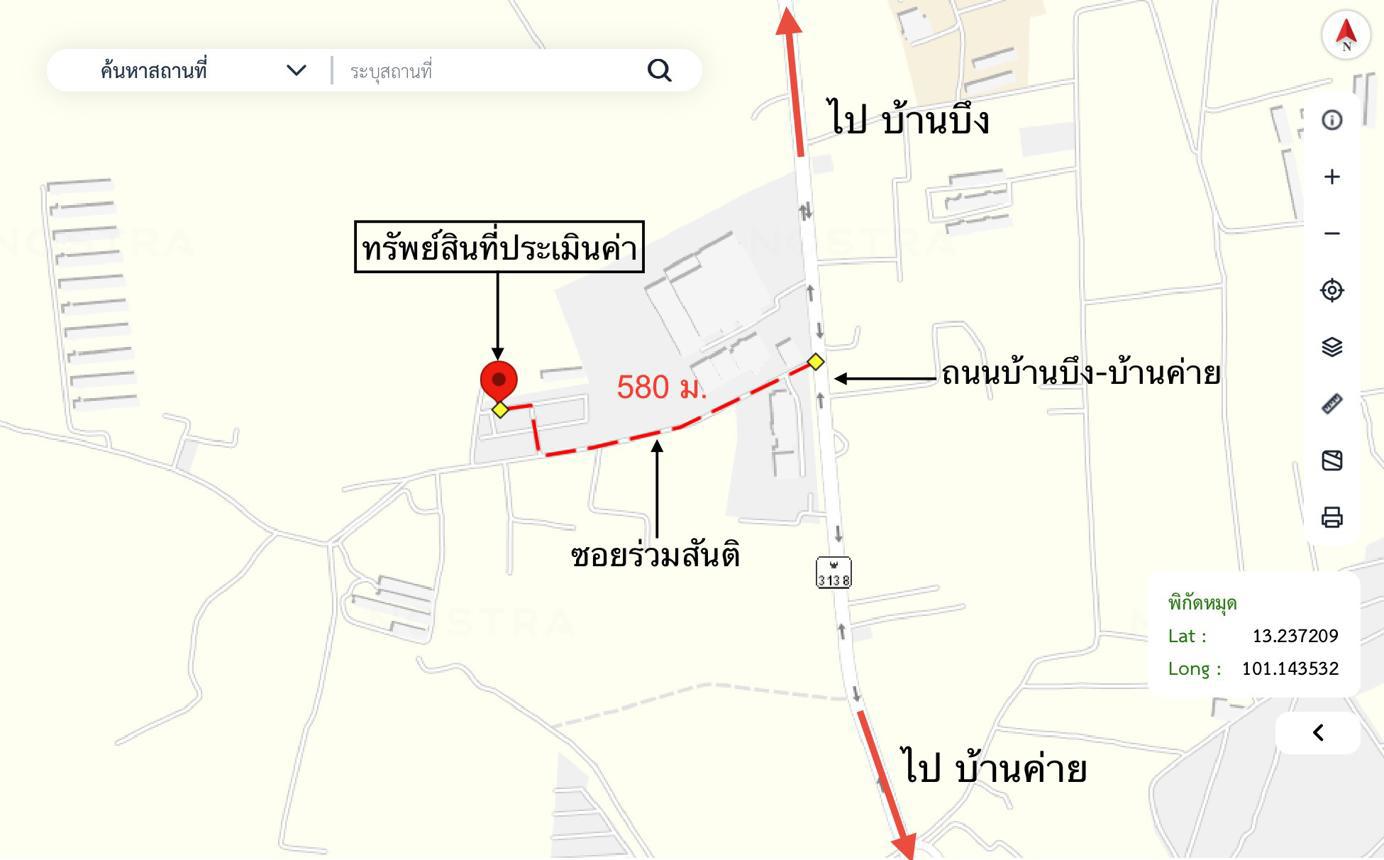Open the map info button
Image resolution: width=1384 pixels, height=860 pixels.
pos(1331,120)
